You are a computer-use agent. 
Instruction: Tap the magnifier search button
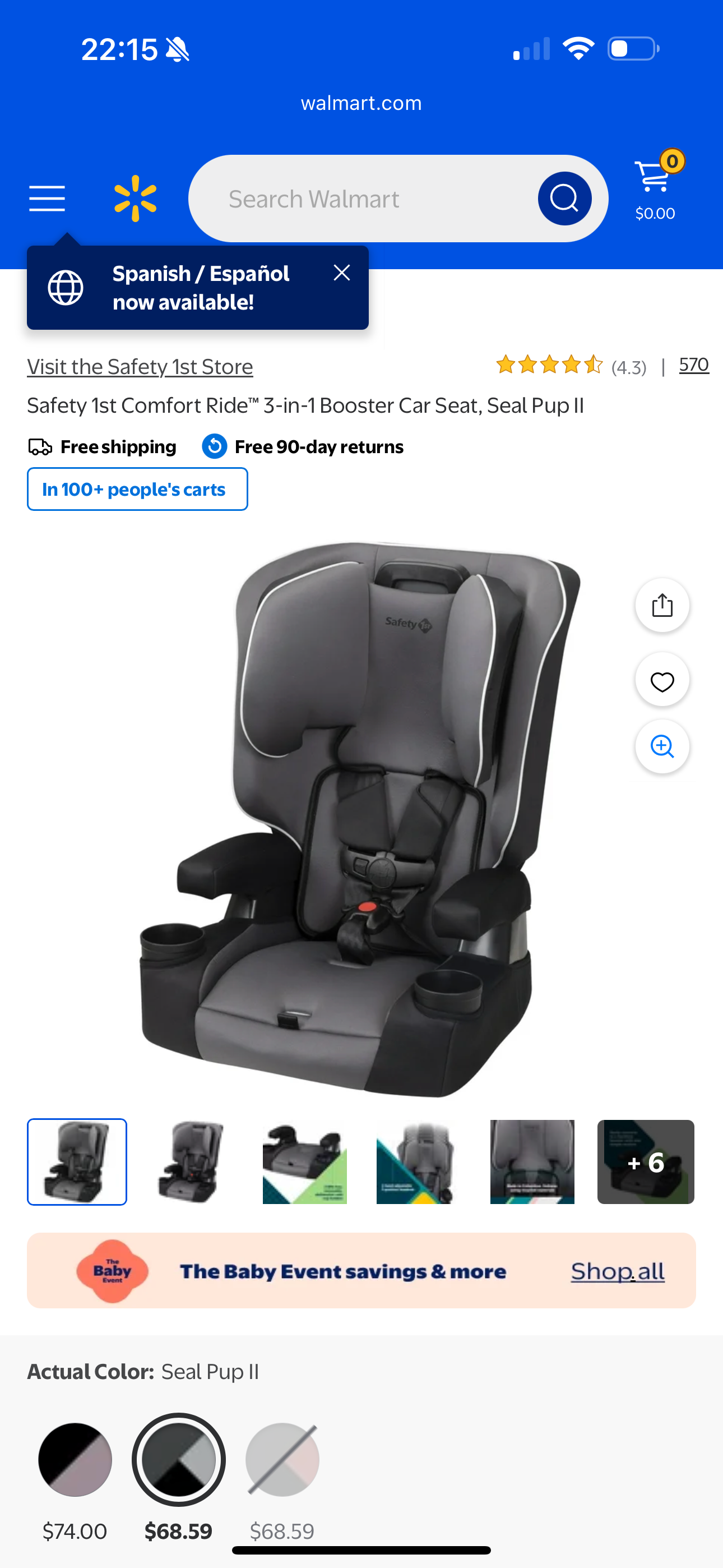click(564, 199)
